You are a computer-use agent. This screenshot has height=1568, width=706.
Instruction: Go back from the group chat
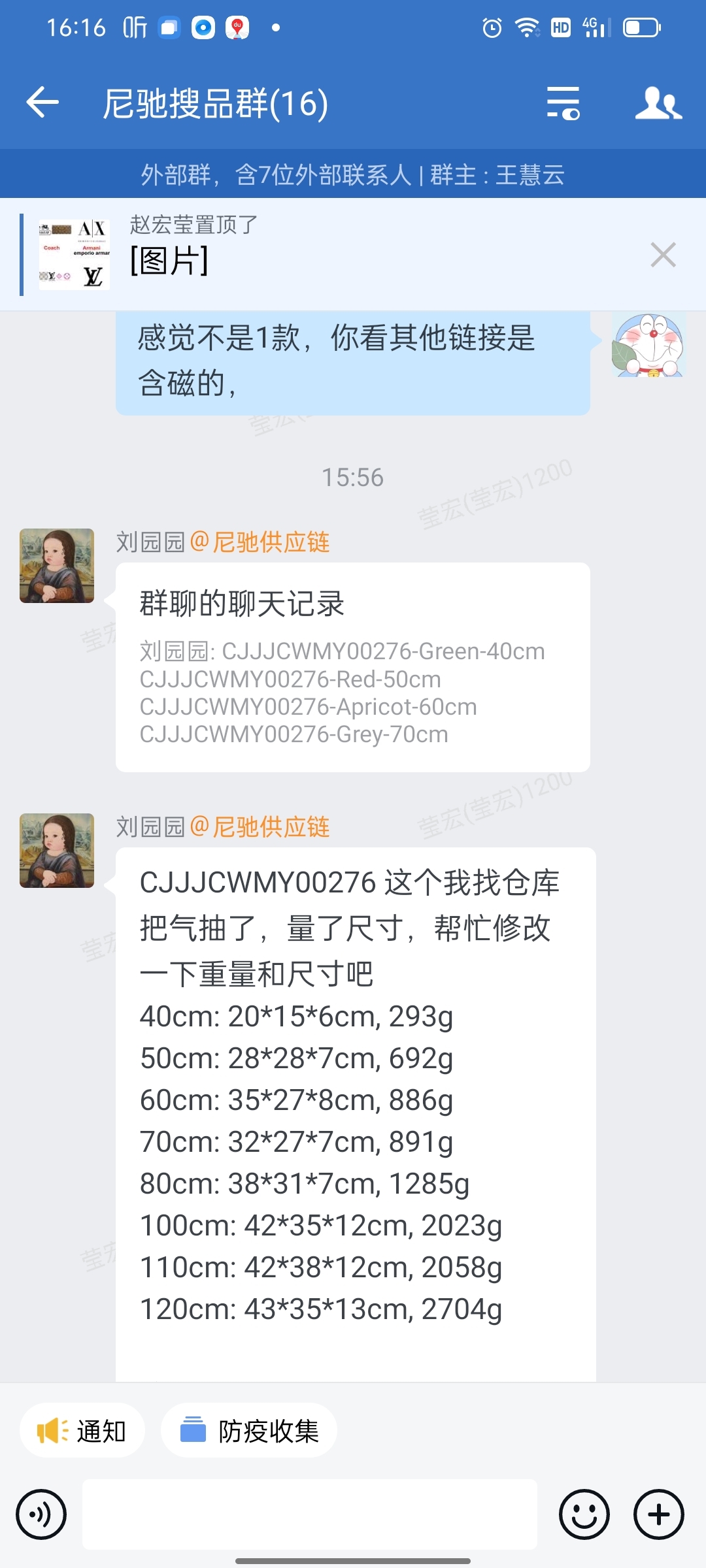click(x=42, y=103)
